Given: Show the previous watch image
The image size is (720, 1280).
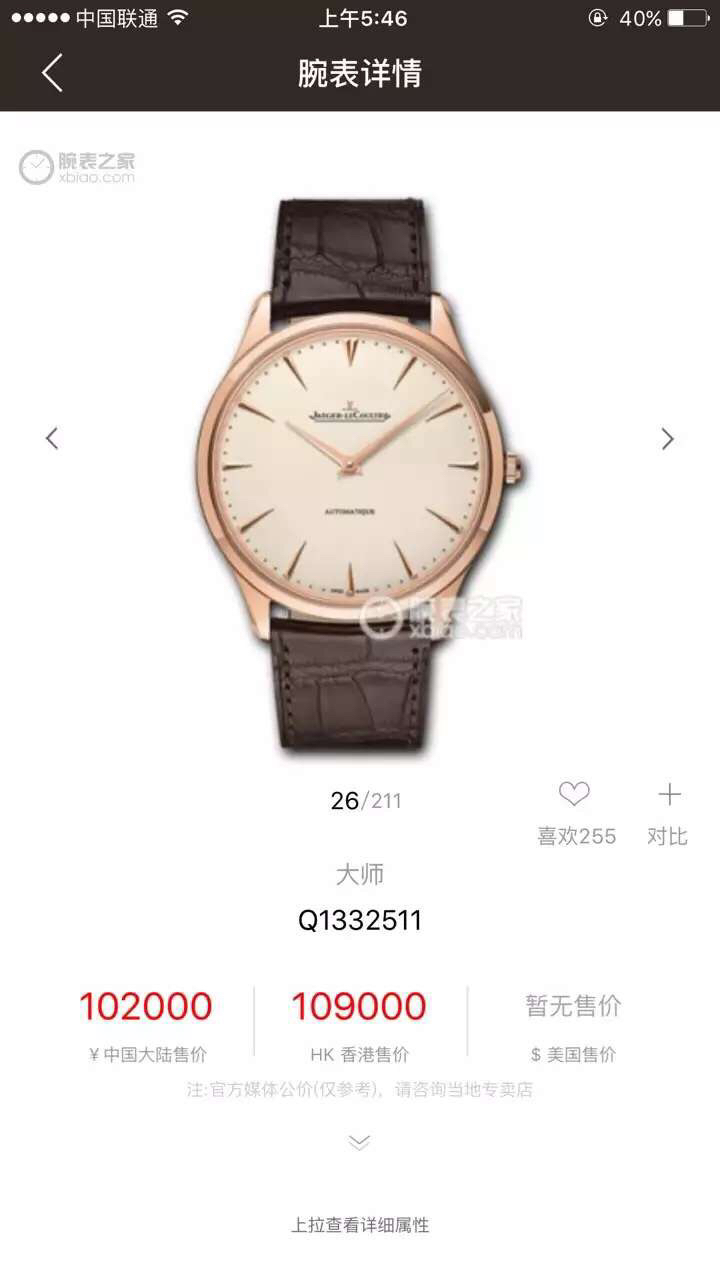Looking at the screenshot, I should point(52,438).
